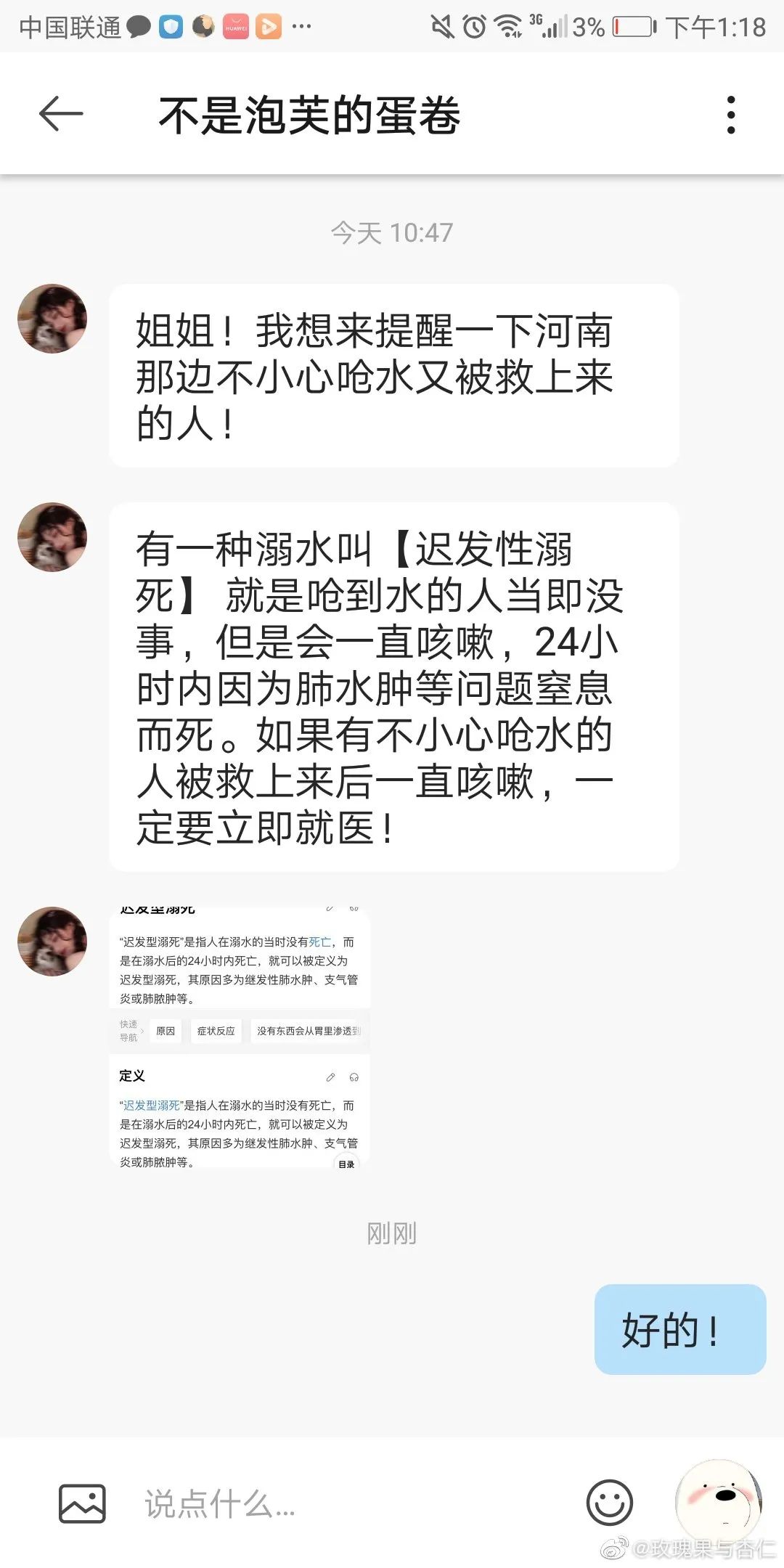Open sender's avatar beside the 姐姐 message

[52, 319]
